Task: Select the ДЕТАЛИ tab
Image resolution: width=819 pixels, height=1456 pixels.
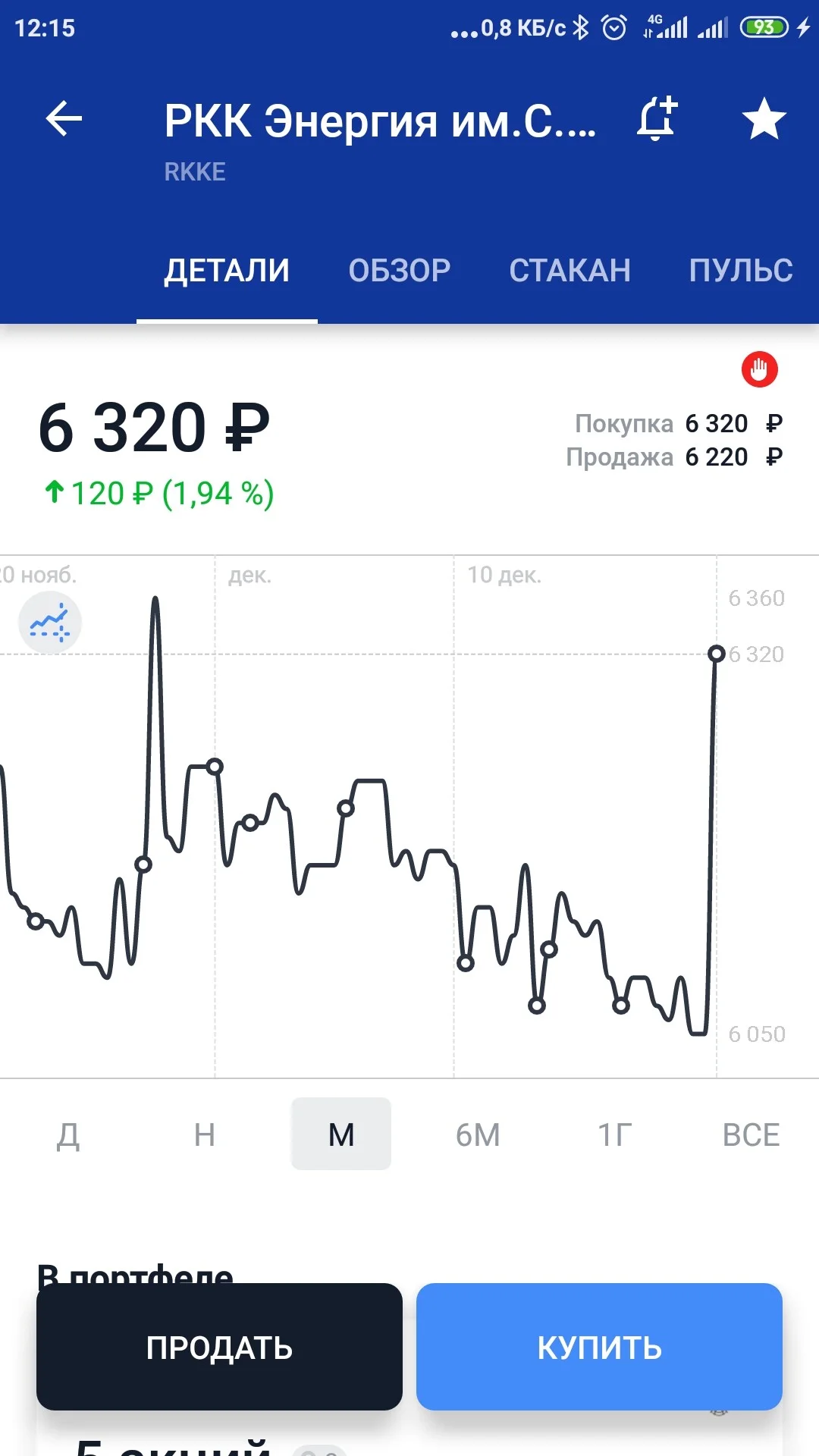Action: pyautogui.click(x=227, y=270)
